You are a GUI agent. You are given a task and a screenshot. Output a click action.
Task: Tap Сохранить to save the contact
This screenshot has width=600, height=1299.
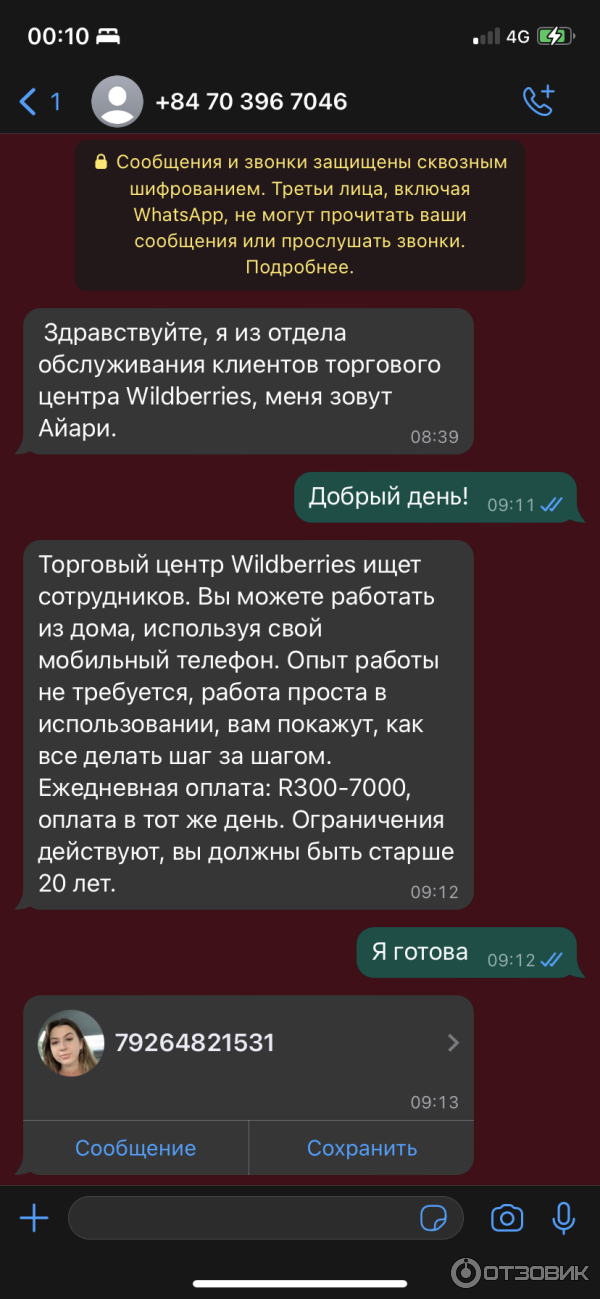[x=361, y=1148]
